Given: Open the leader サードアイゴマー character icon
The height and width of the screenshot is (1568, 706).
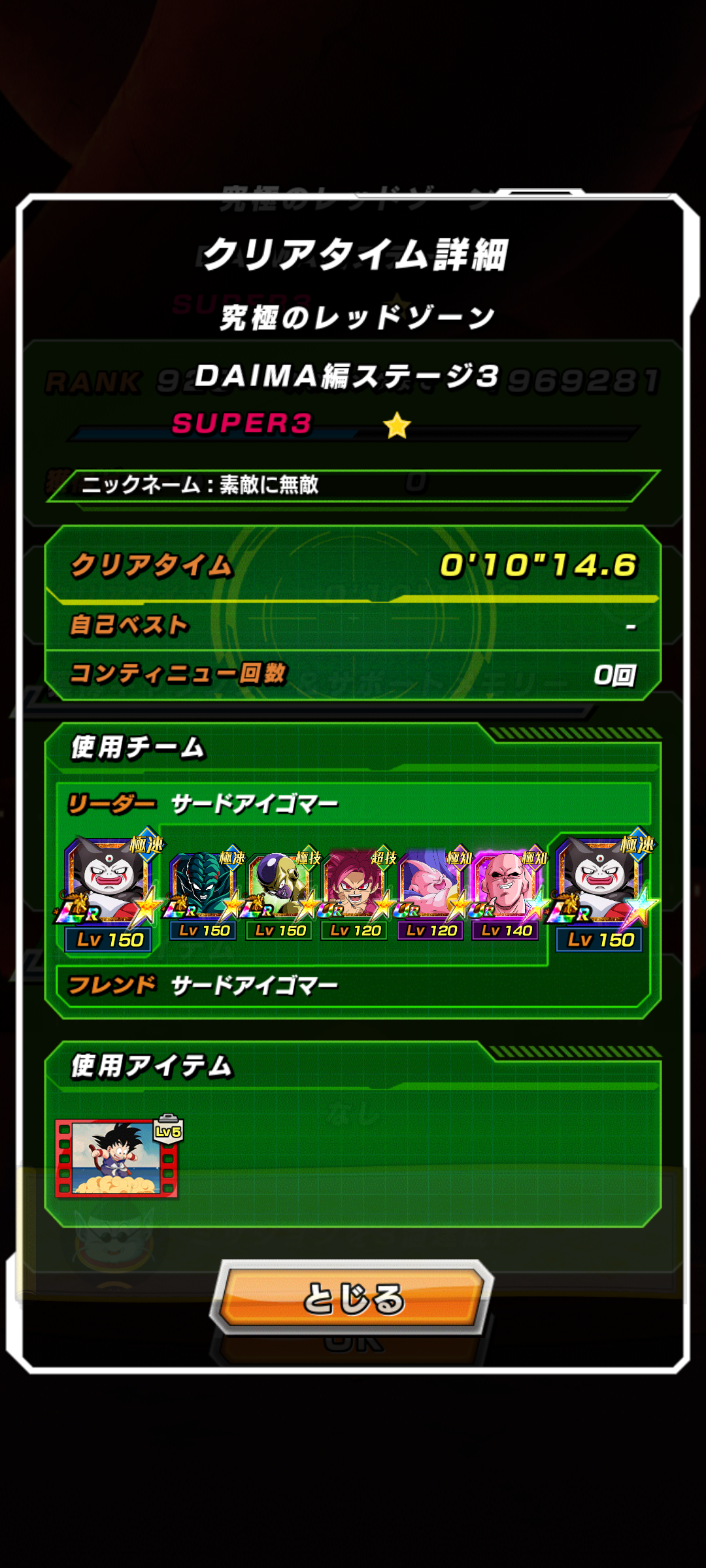Looking at the screenshot, I should coord(109,882).
